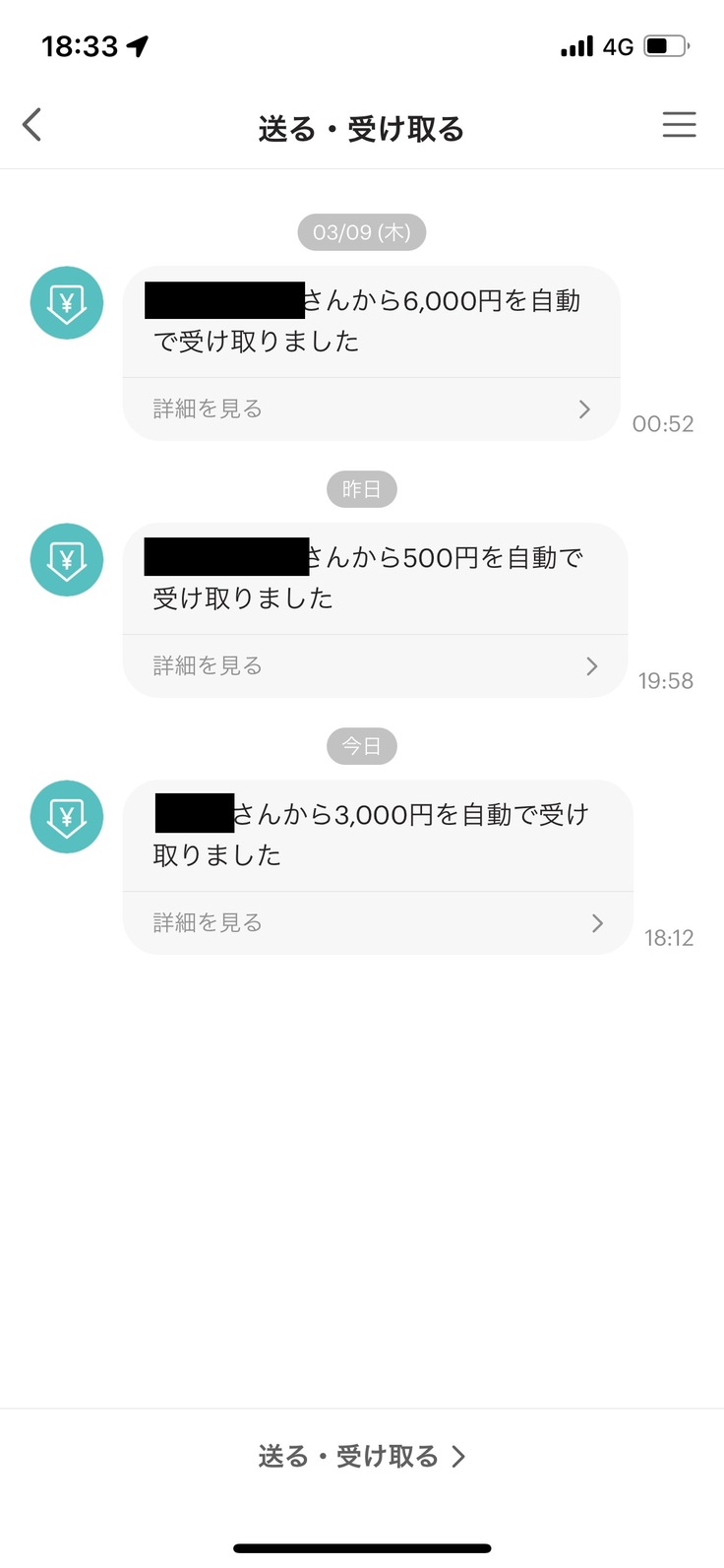Go back using the top-left arrow

[x=32, y=126]
